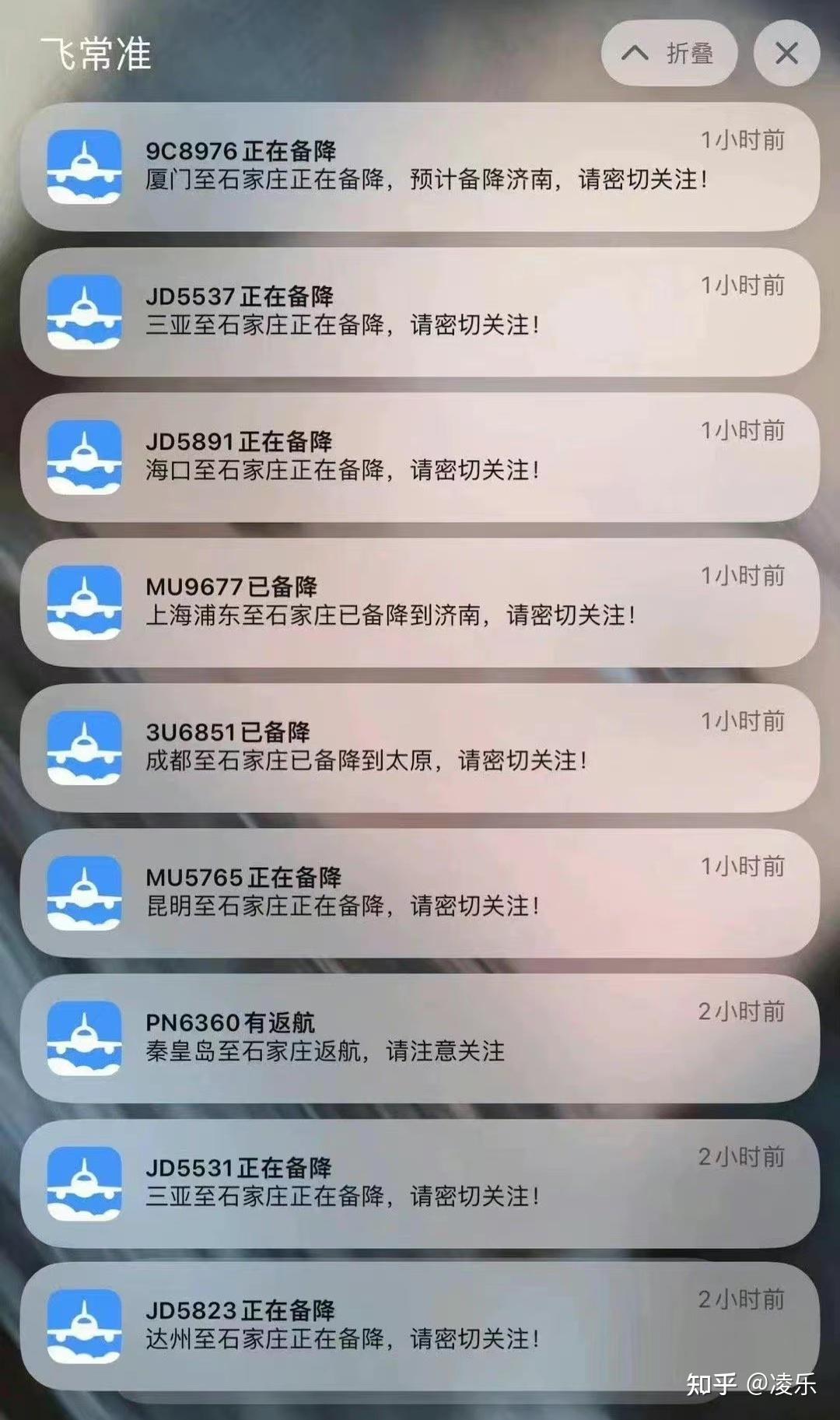The image size is (840, 1420).
Task: Open the JD5537 Sanya flight notification
Action: pos(420,311)
